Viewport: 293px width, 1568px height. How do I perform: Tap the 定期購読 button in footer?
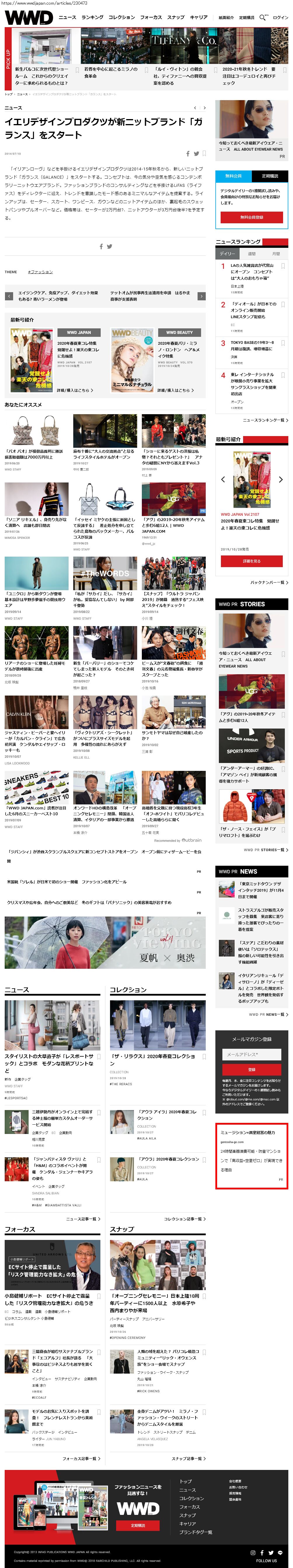coord(138,1525)
